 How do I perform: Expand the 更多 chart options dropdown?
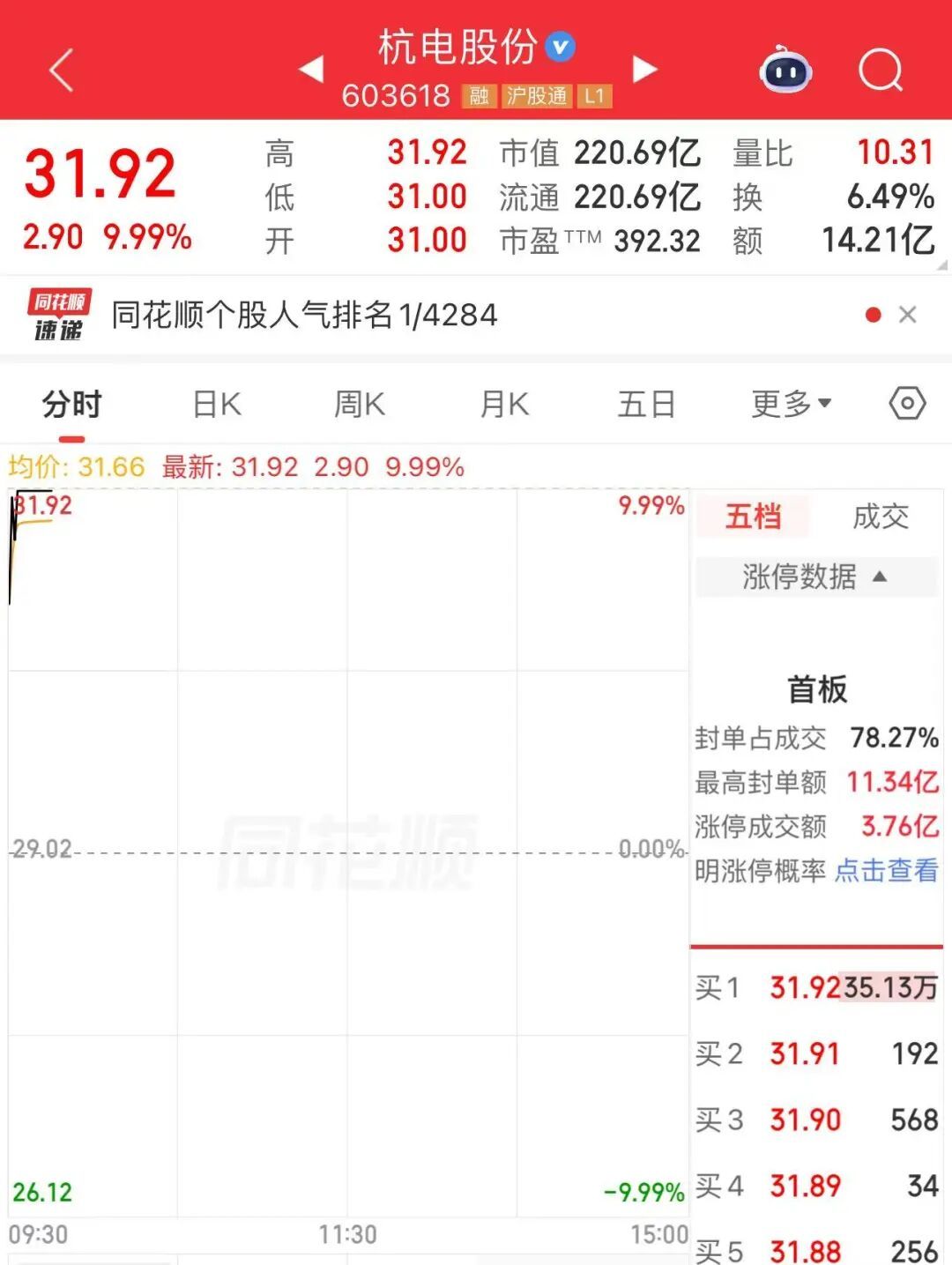(x=792, y=404)
